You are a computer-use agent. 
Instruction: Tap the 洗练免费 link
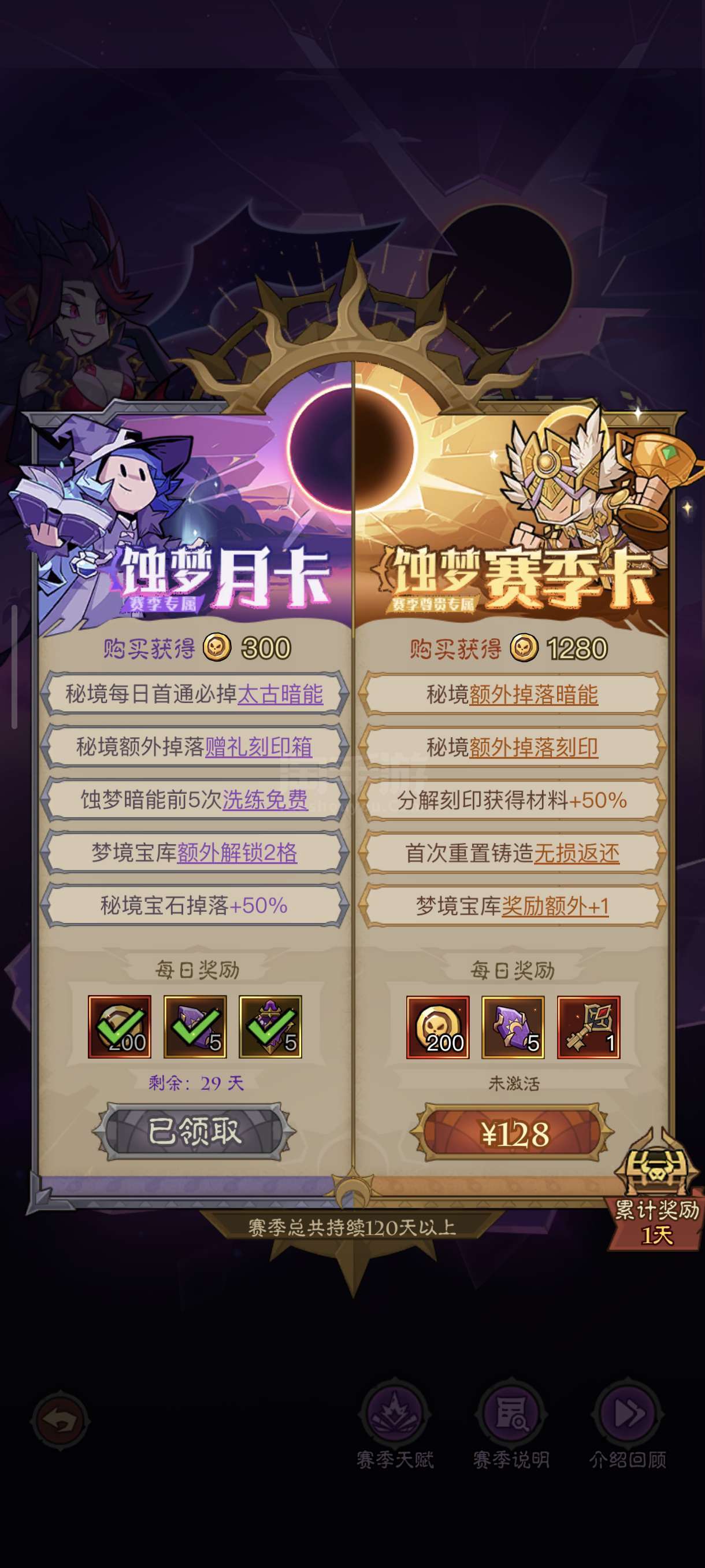[x=265, y=800]
